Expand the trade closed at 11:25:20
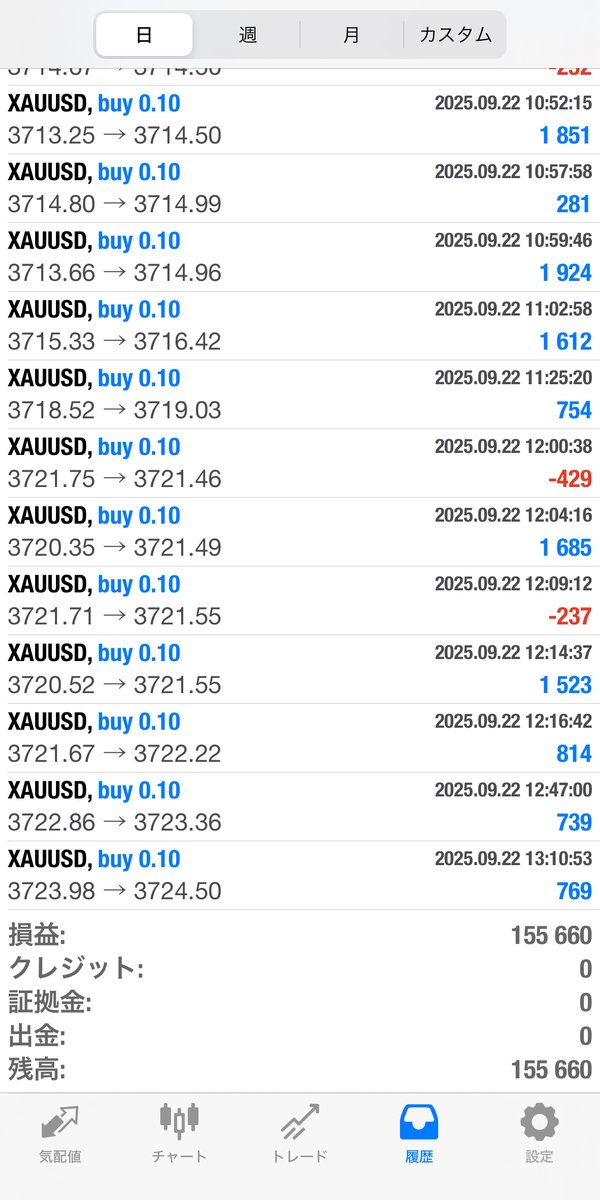Viewport: 600px width, 1200px height. pos(300,394)
